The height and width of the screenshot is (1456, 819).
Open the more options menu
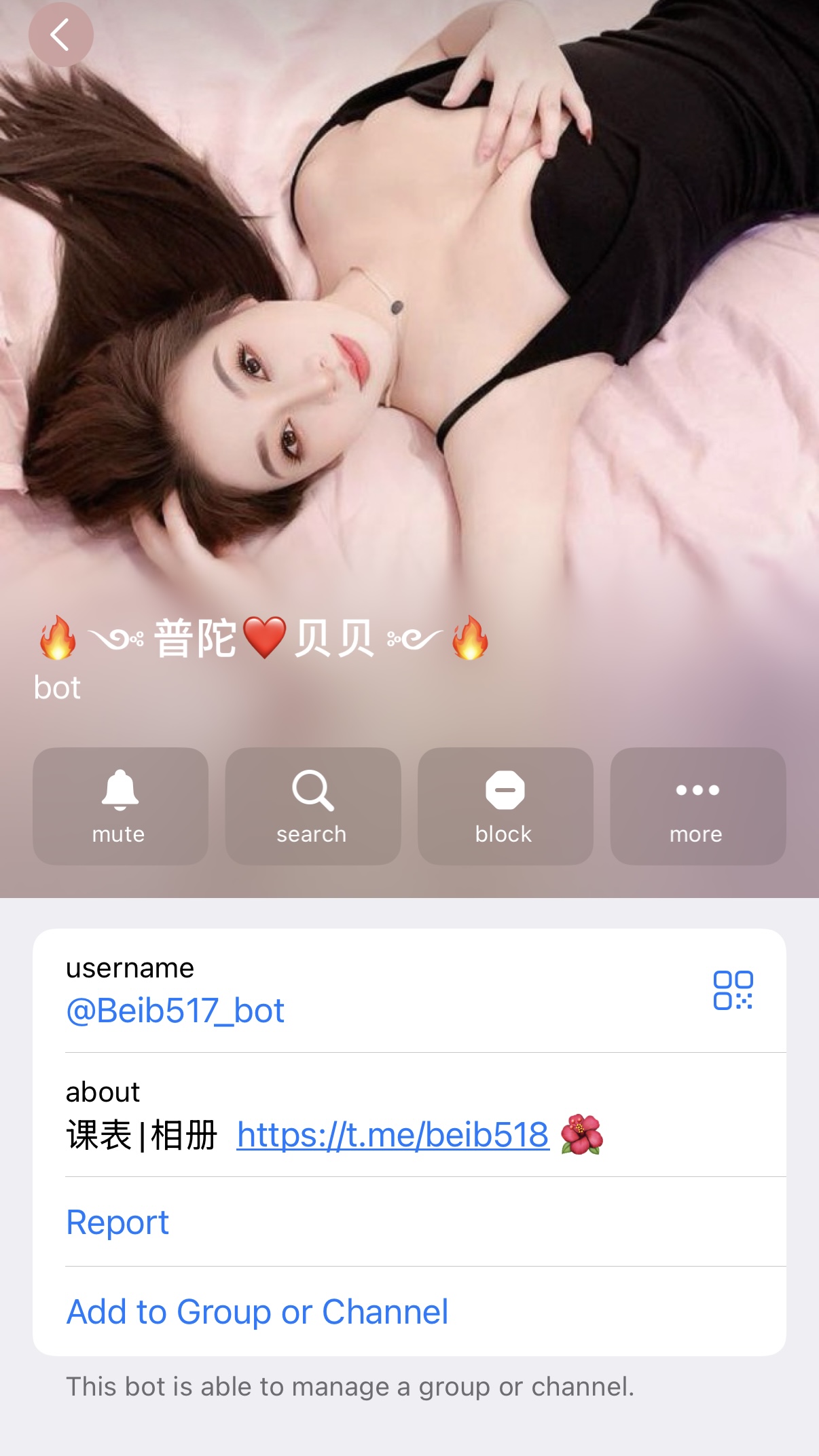tap(697, 806)
